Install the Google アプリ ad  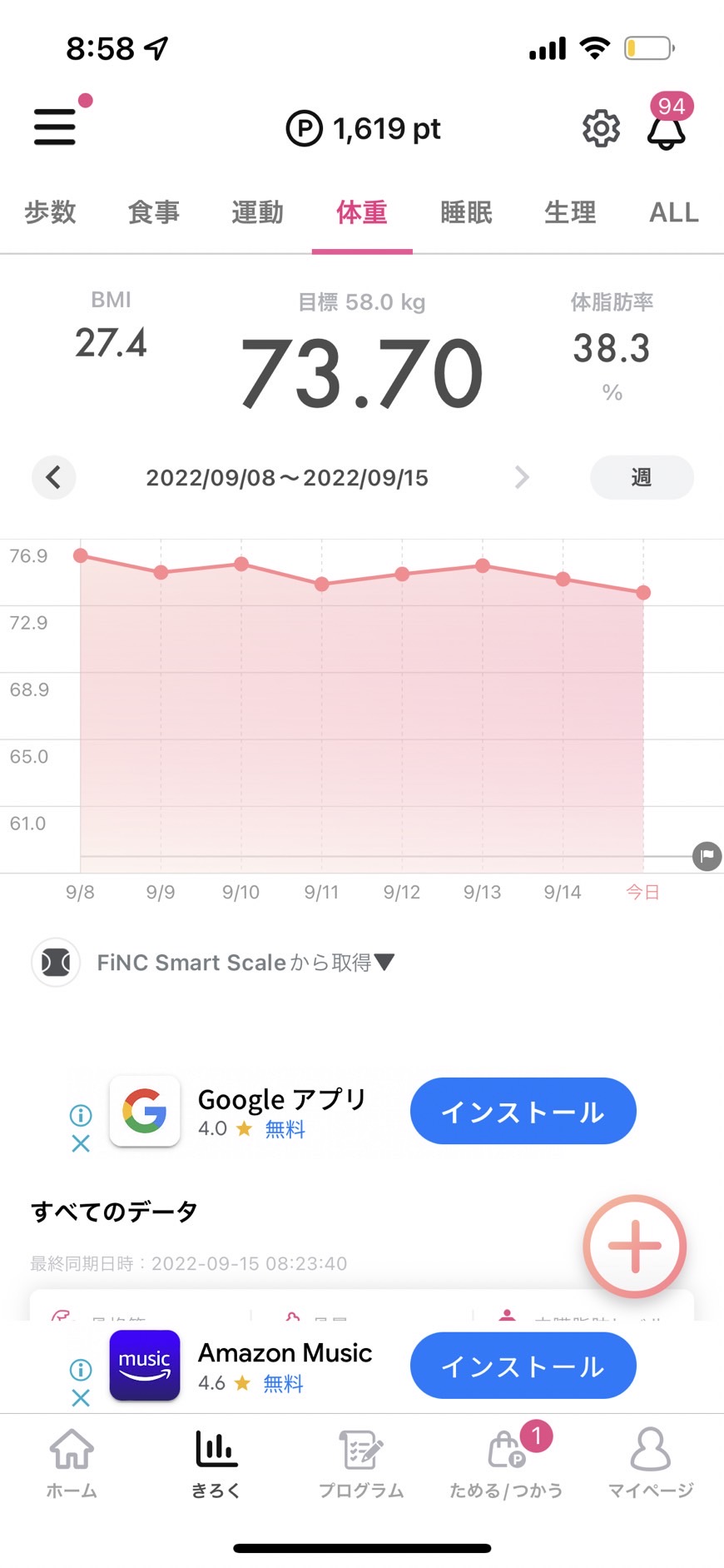(523, 1112)
